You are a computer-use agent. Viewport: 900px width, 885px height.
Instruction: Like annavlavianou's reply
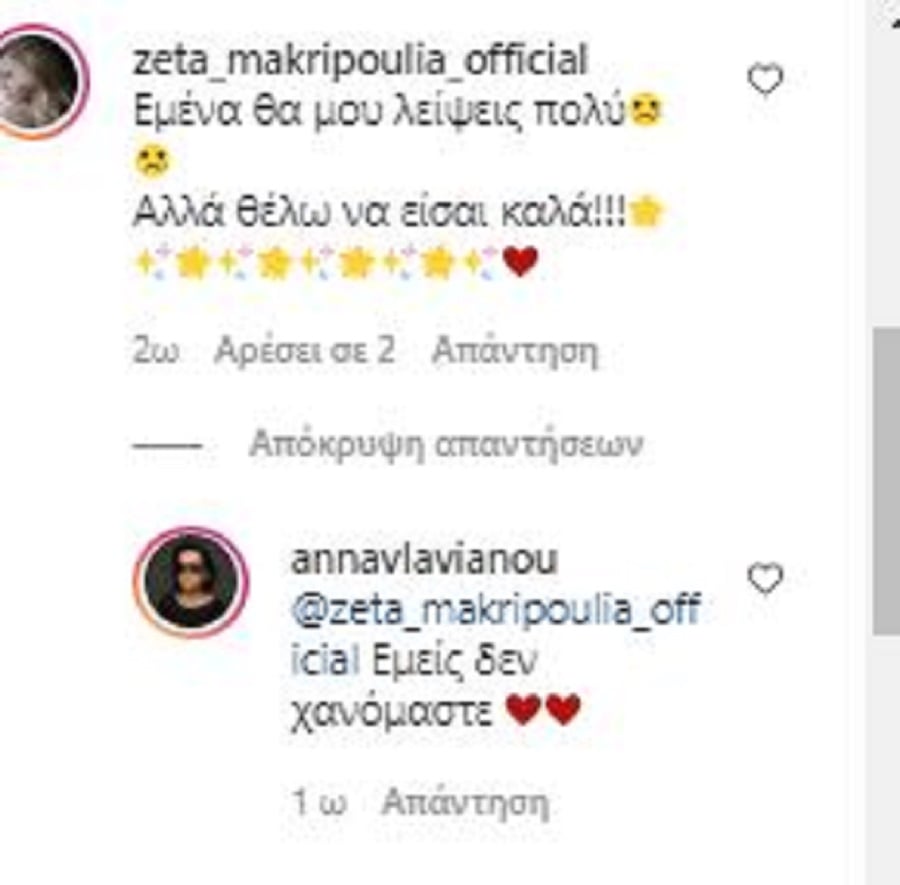(x=765, y=579)
